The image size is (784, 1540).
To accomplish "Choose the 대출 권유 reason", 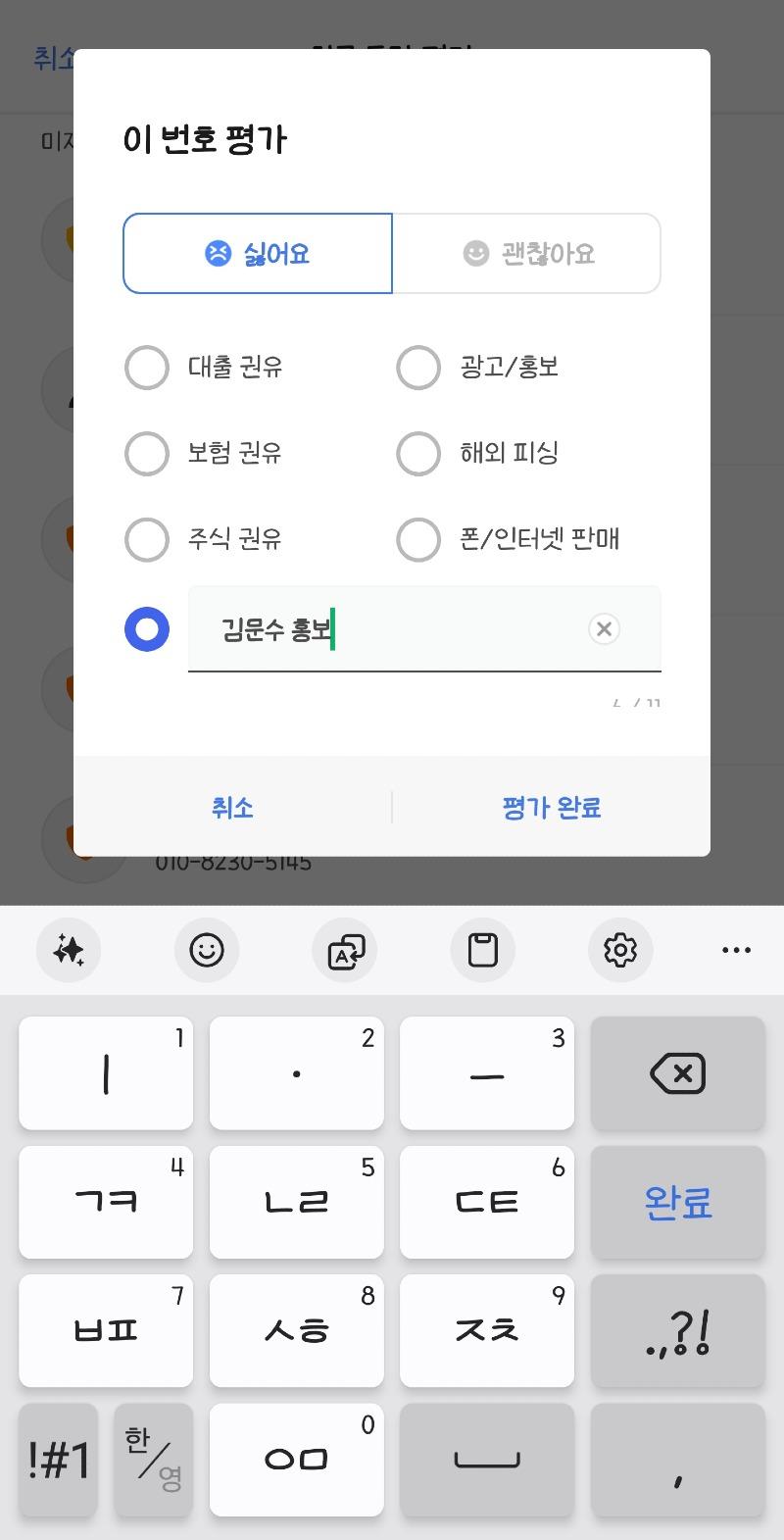I will pyautogui.click(x=147, y=368).
